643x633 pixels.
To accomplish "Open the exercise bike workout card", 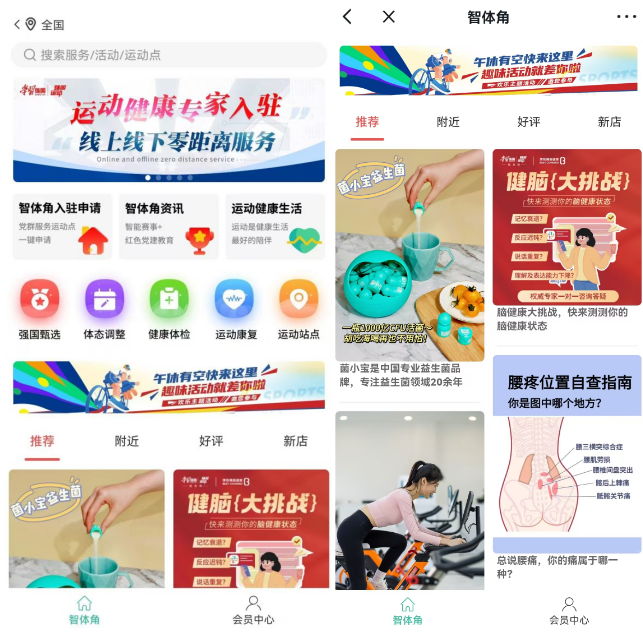I will [409, 500].
